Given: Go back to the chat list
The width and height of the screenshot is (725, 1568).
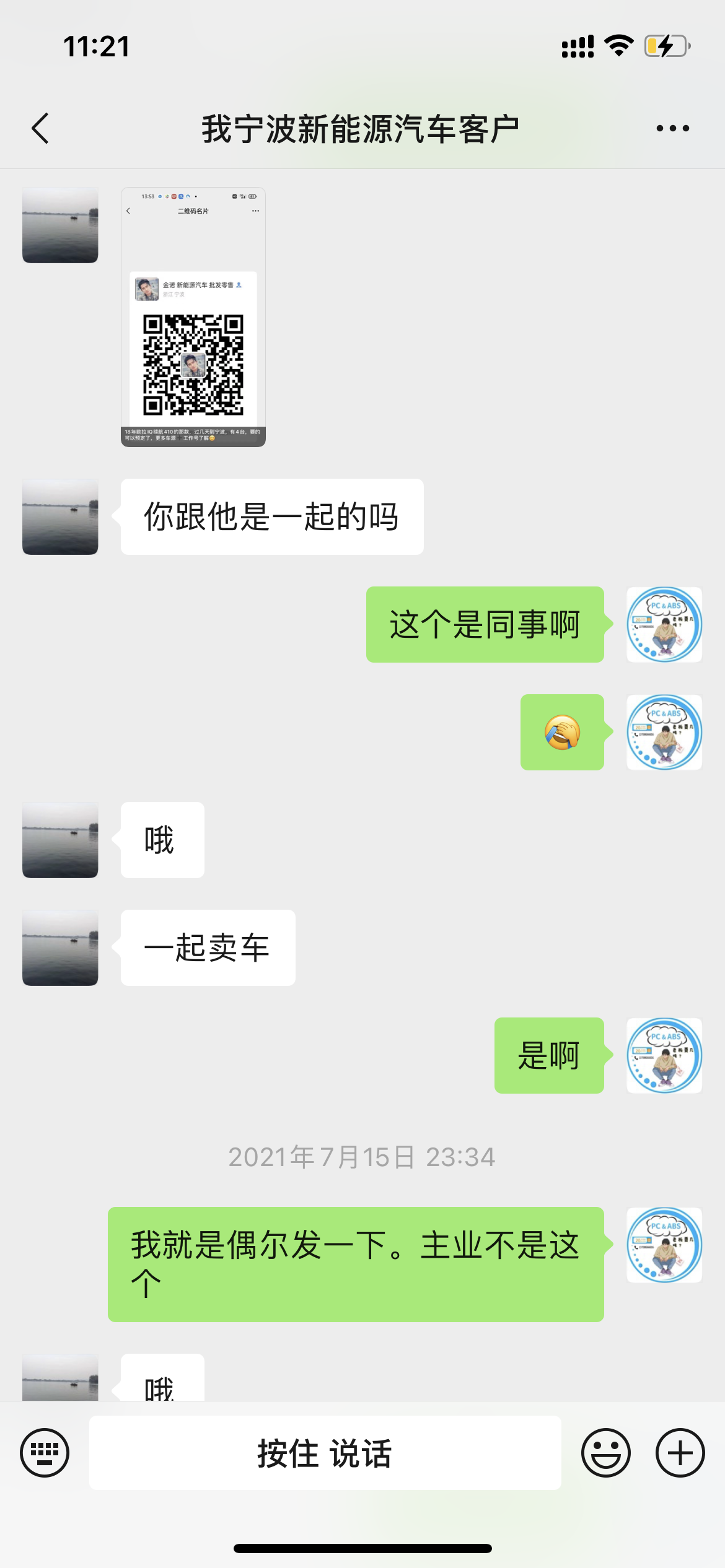Looking at the screenshot, I should point(41,129).
